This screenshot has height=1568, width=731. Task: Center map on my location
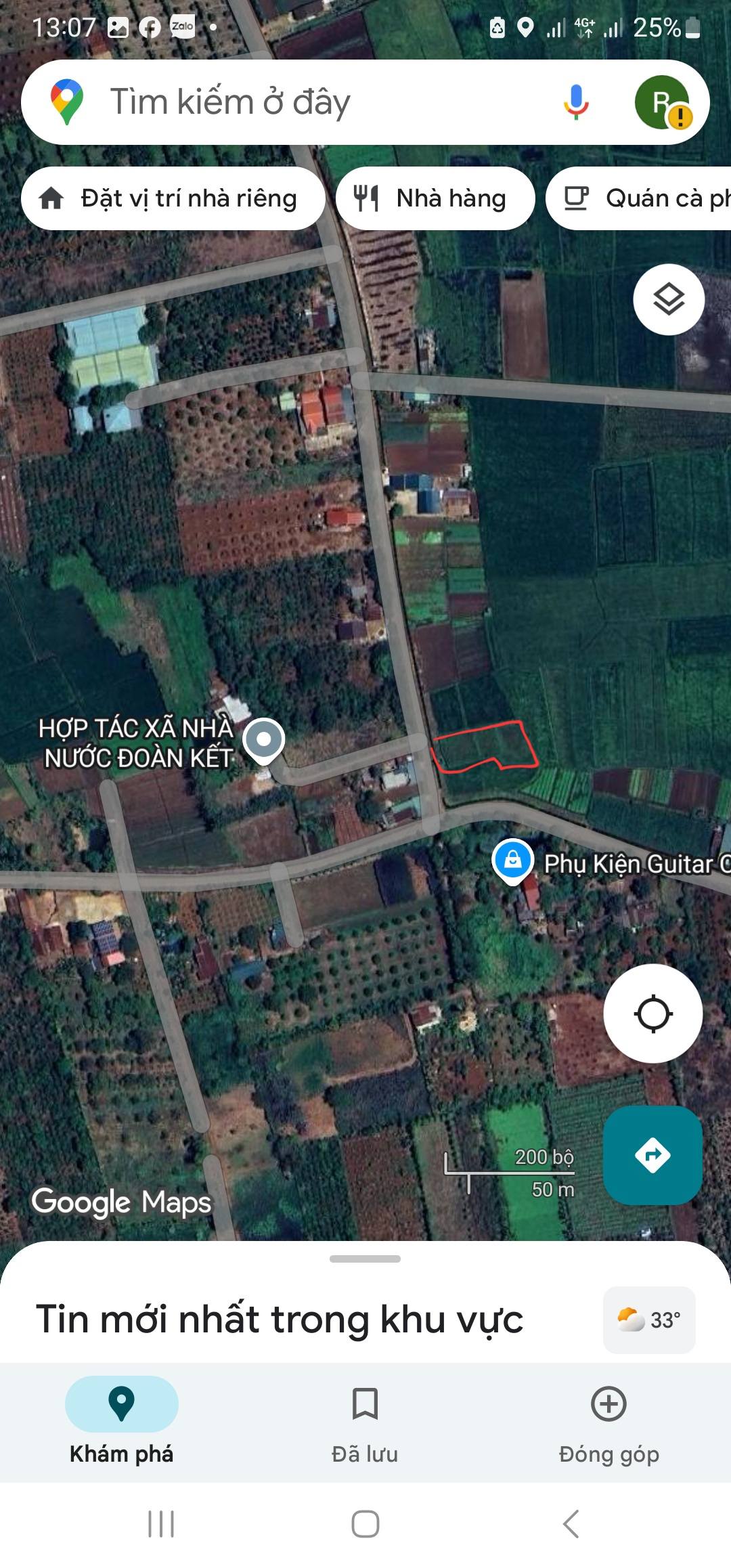(x=652, y=1014)
